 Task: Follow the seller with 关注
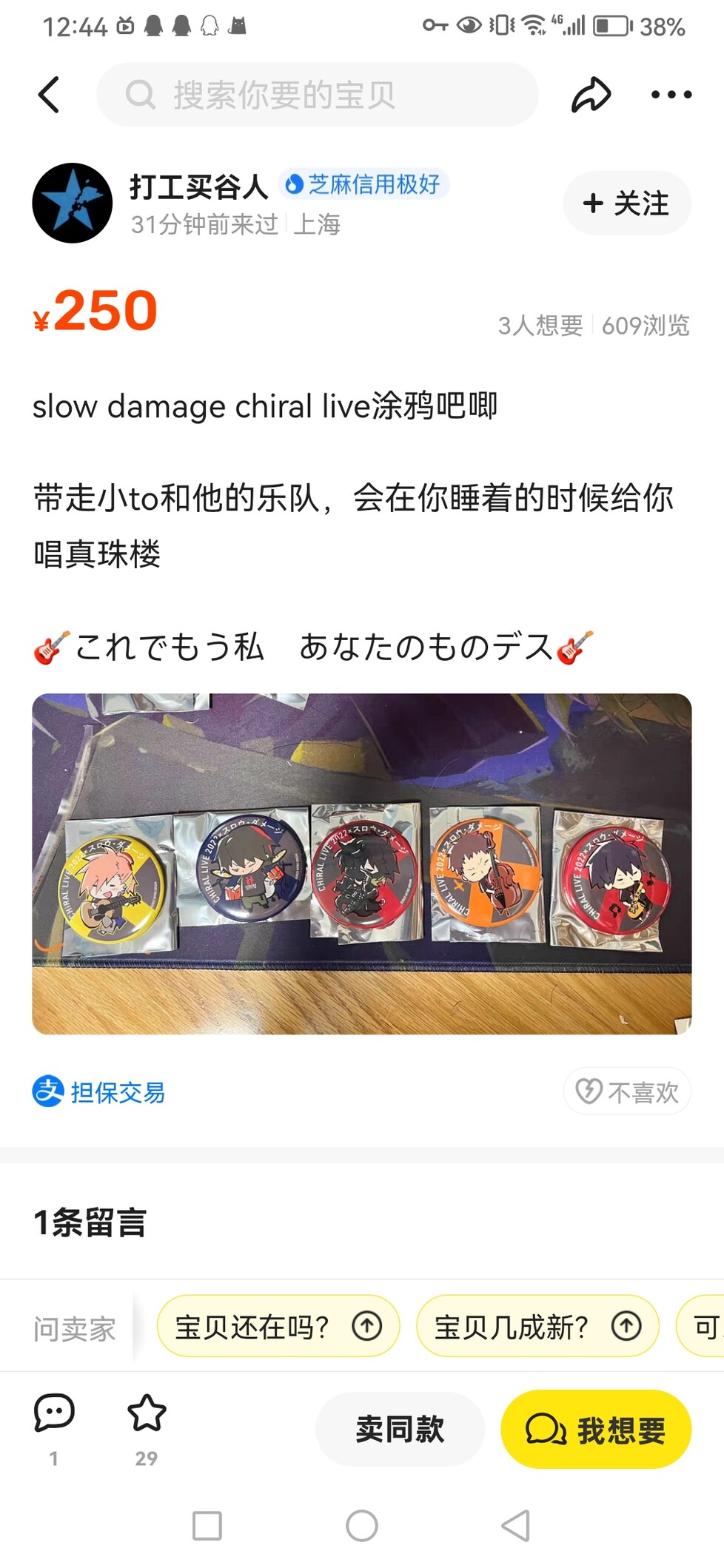pyautogui.click(x=627, y=203)
